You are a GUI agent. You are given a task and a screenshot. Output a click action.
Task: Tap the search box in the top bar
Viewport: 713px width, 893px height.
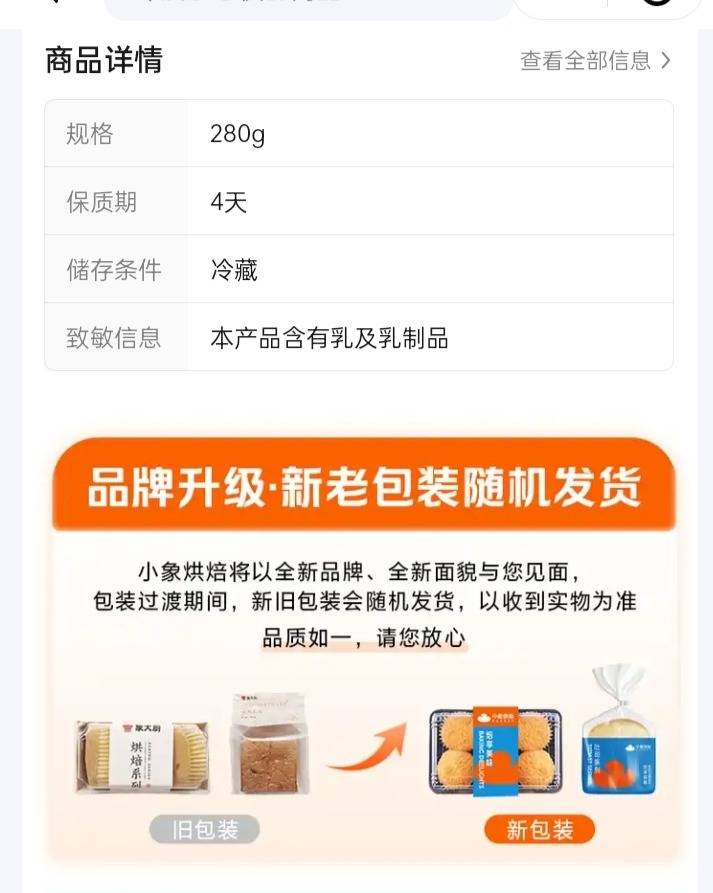pyautogui.click(x=308, y=6)
